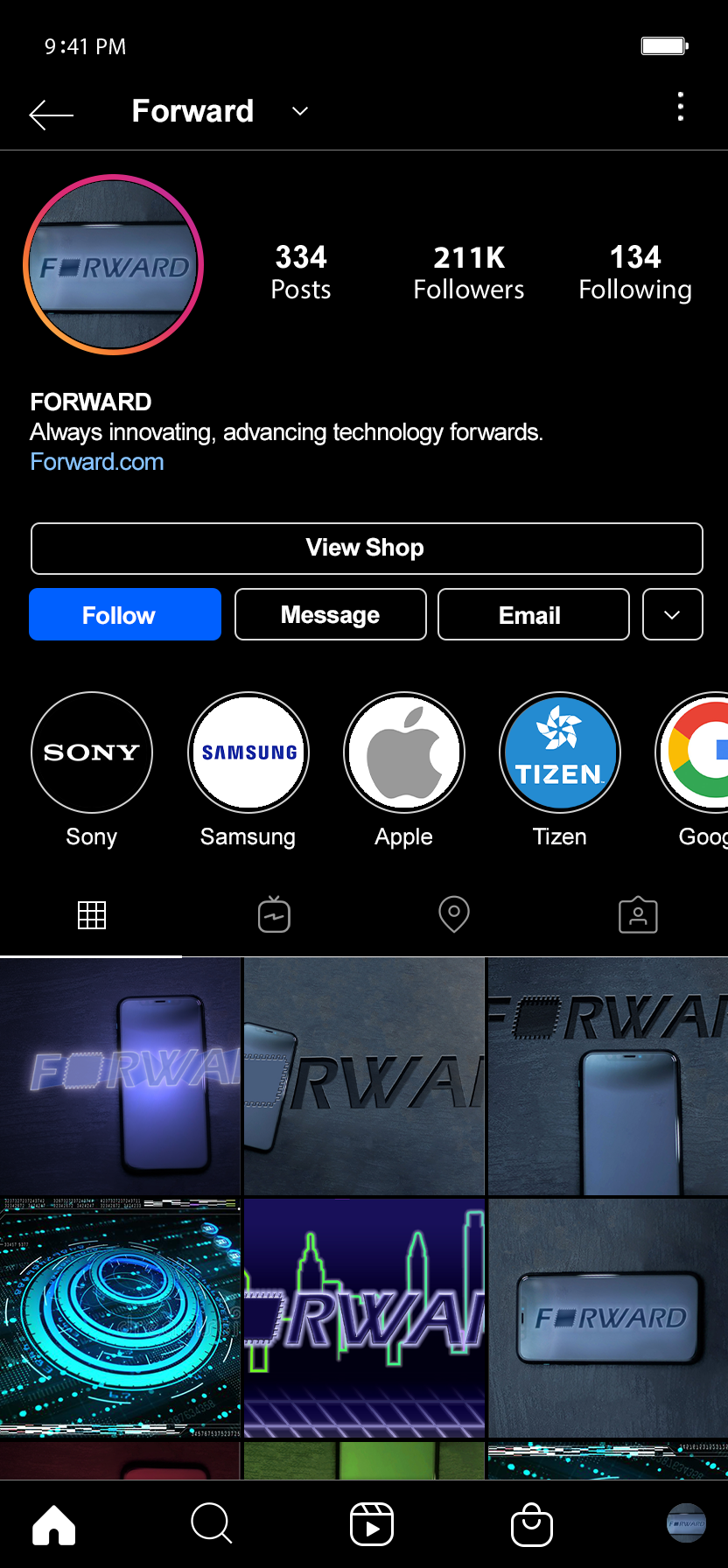Open the three-dot overflow menu

(x=681, y=107)
